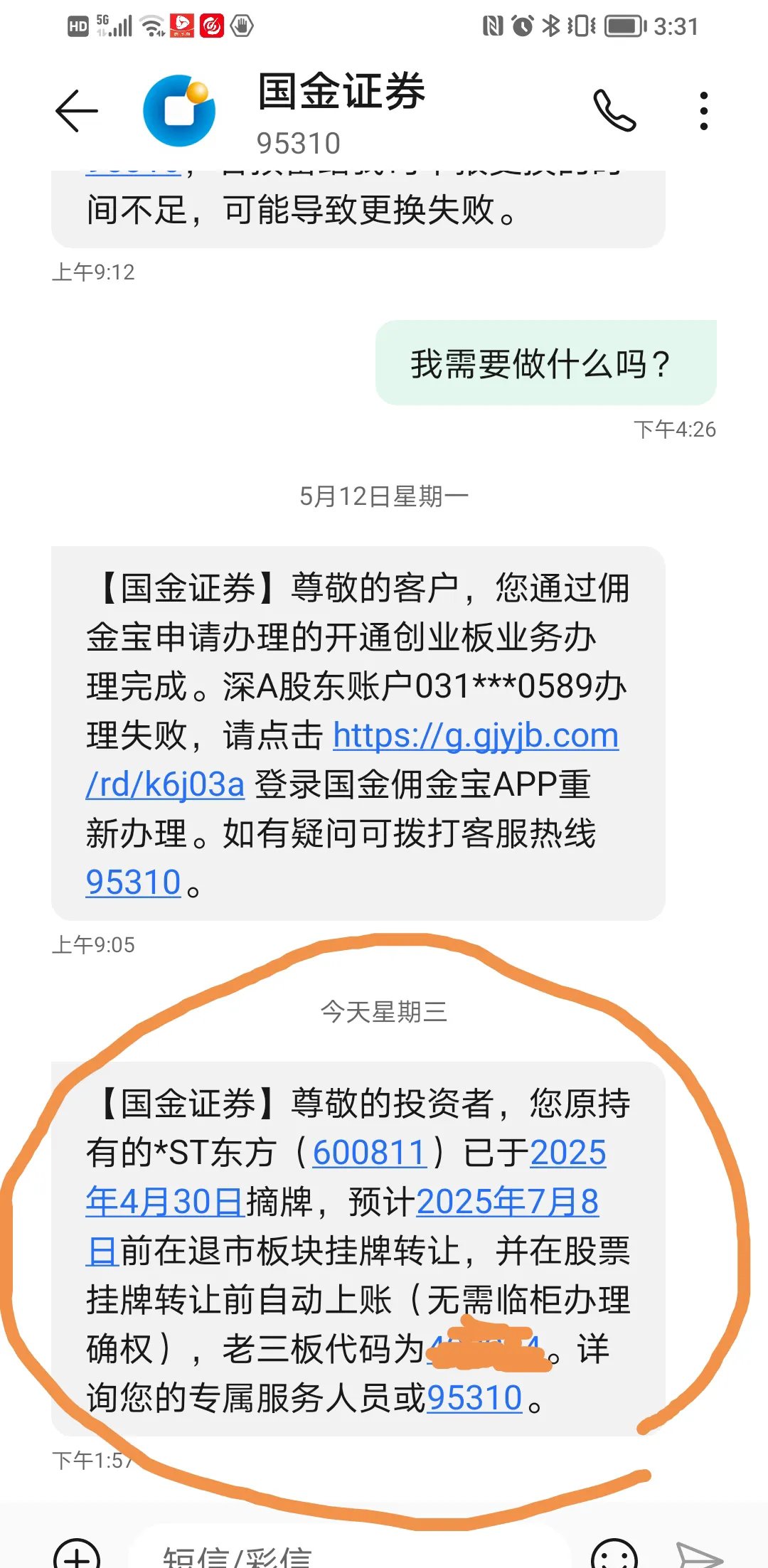This screenshot has width=768, height=1568.
Task: Tap the 600811 stock code link
Action: (x=370, y=1152)
